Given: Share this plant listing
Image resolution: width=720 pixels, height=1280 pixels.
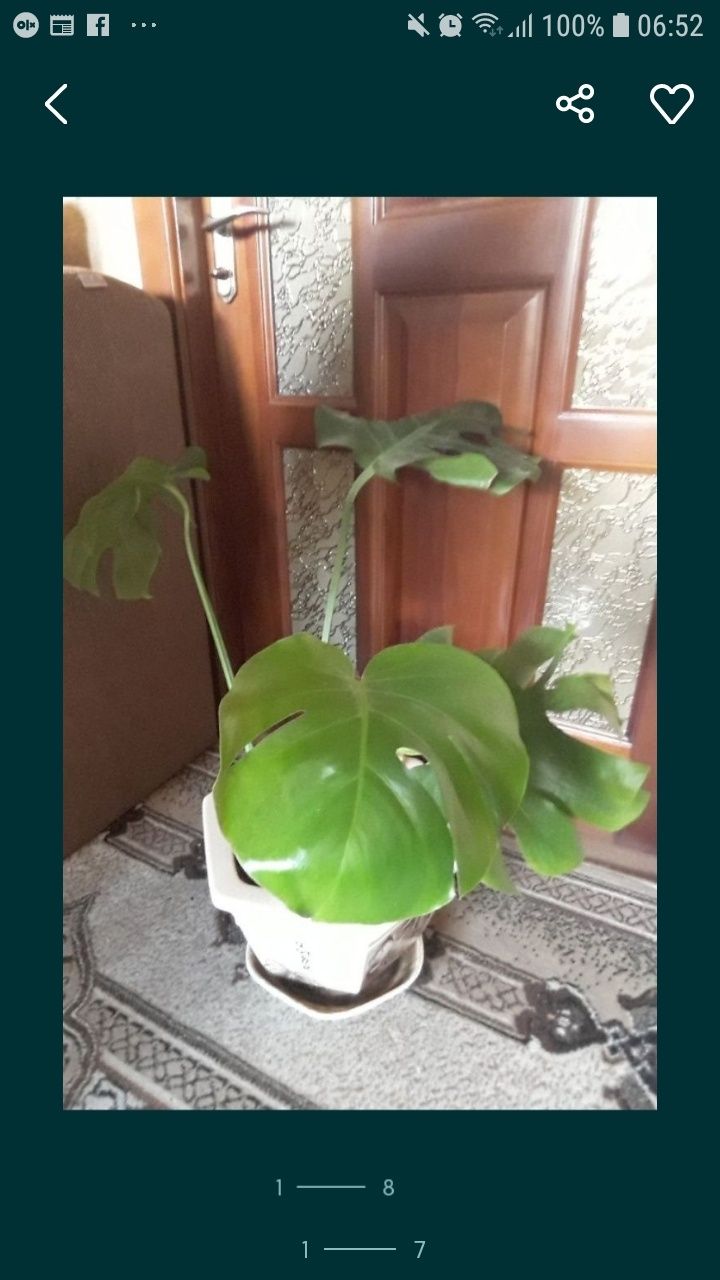Looking at the screenshot, I should (x=575, y=104).
